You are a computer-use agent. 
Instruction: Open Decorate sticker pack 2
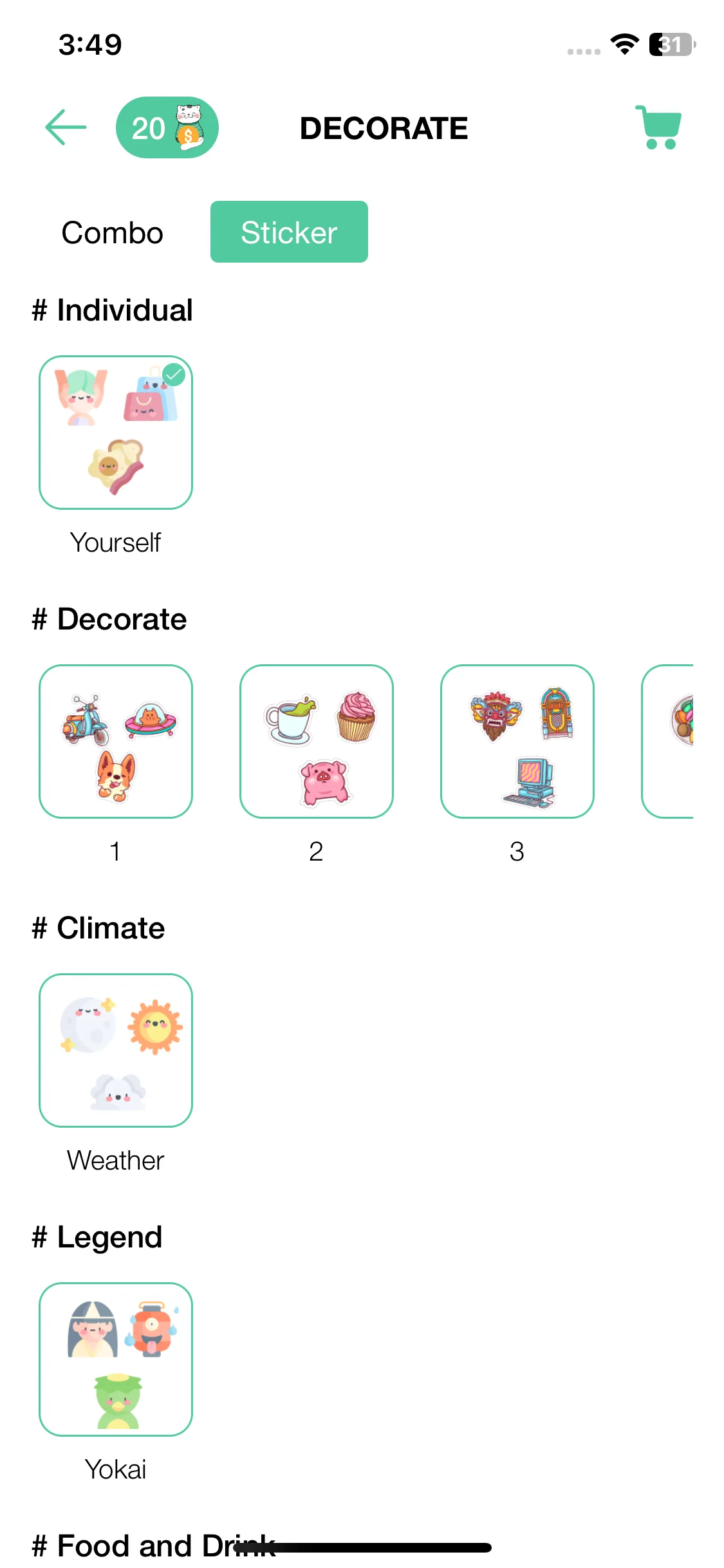pos(317,742)
